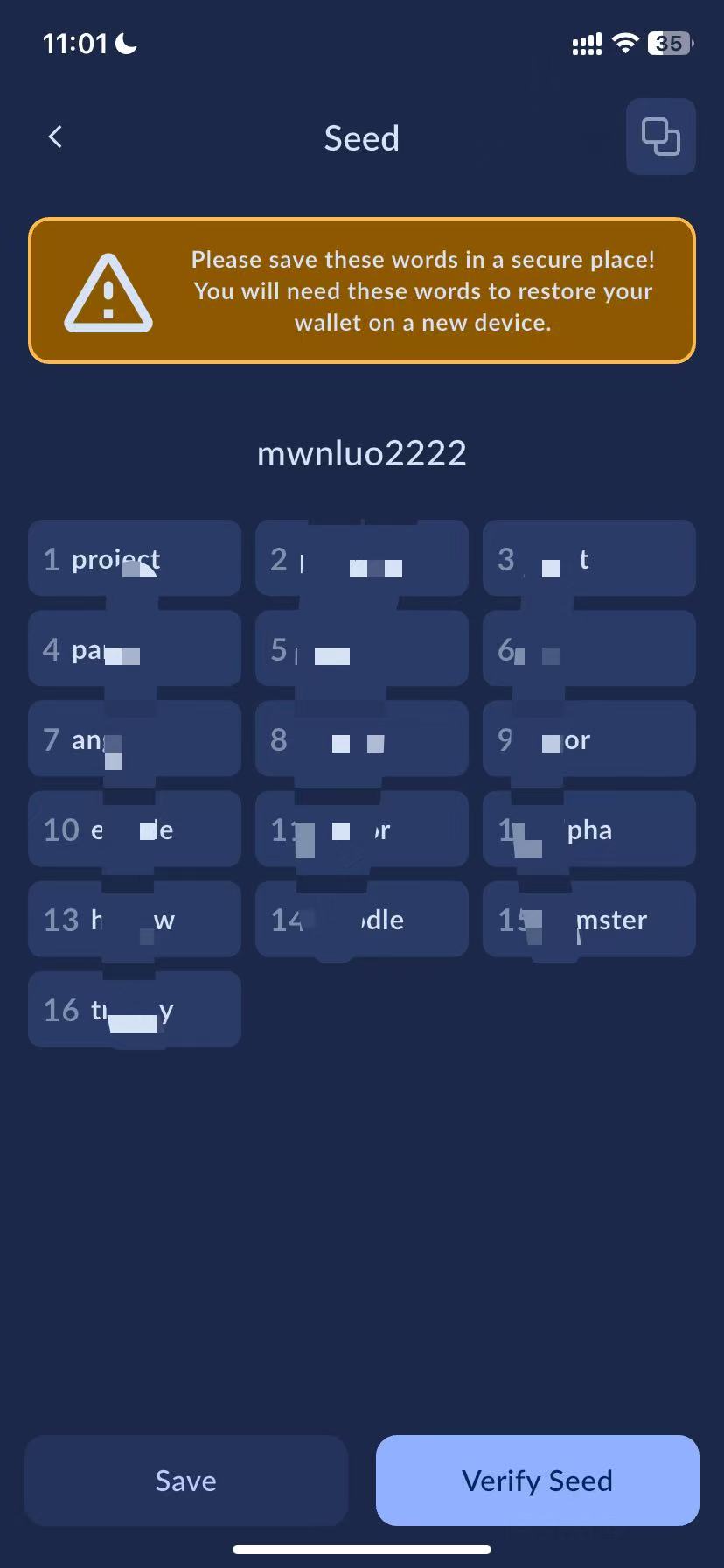Viewport: 724px width, 1568px height.
Task: Copy the seed phrase to clipboard
Action: tap(660, 136)
